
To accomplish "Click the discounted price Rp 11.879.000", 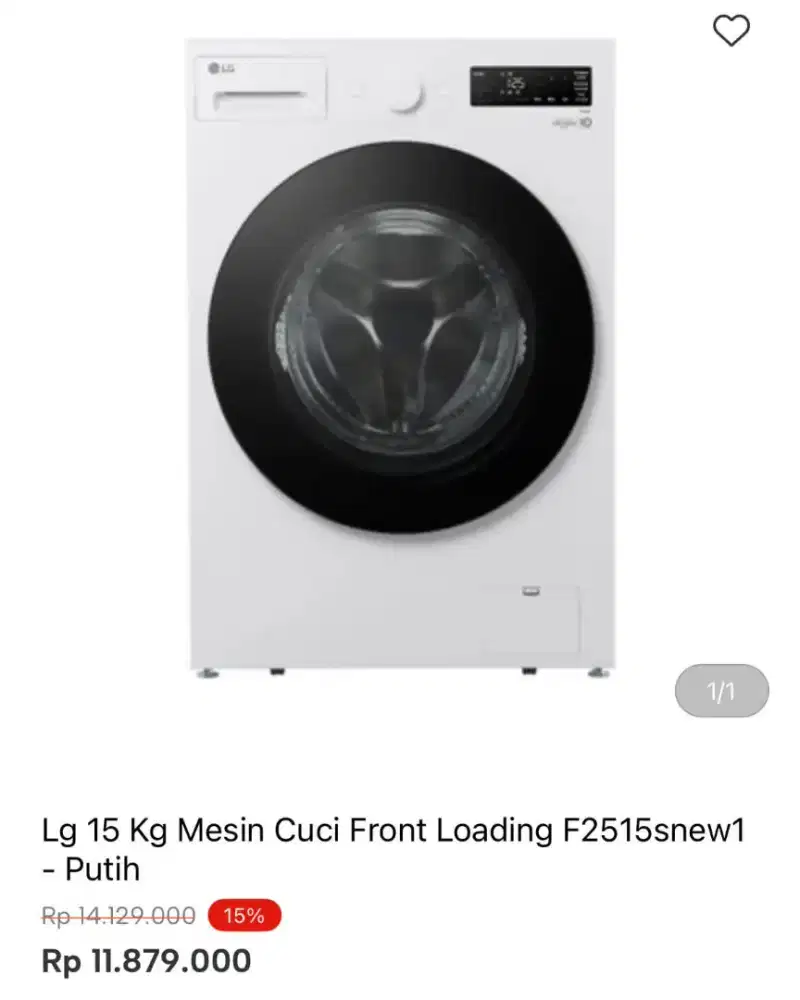I will (x=147, y=961).
